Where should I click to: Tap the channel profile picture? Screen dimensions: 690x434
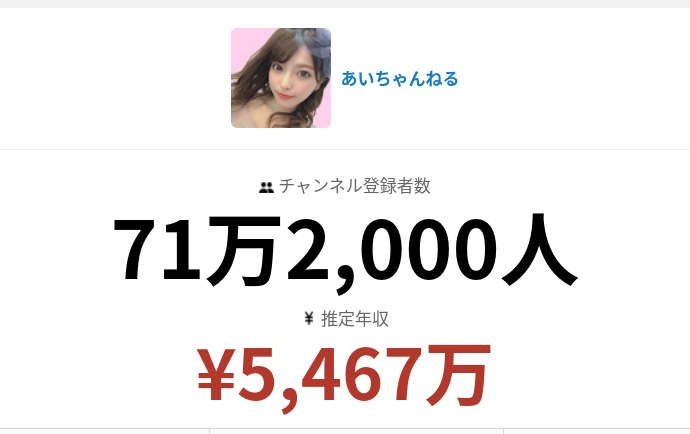tap(281, 78)
